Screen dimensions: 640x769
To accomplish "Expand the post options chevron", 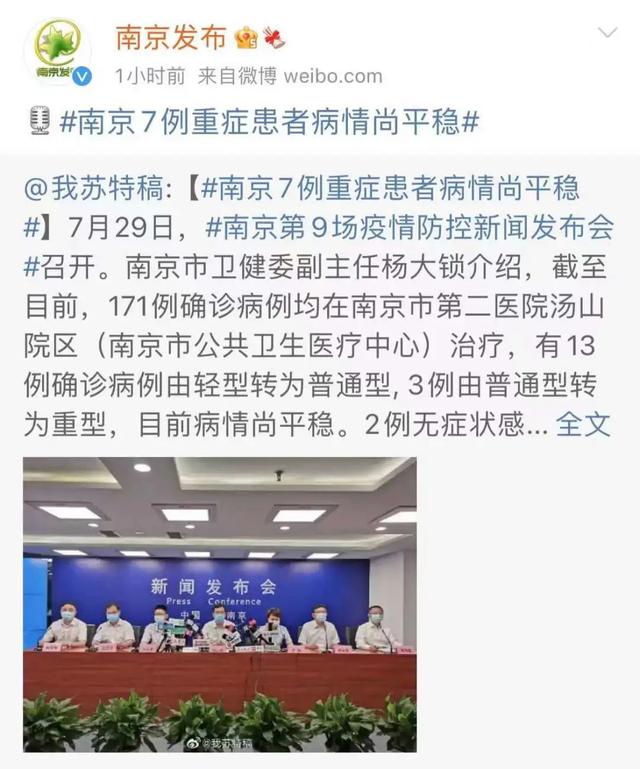I will point(607,35).
